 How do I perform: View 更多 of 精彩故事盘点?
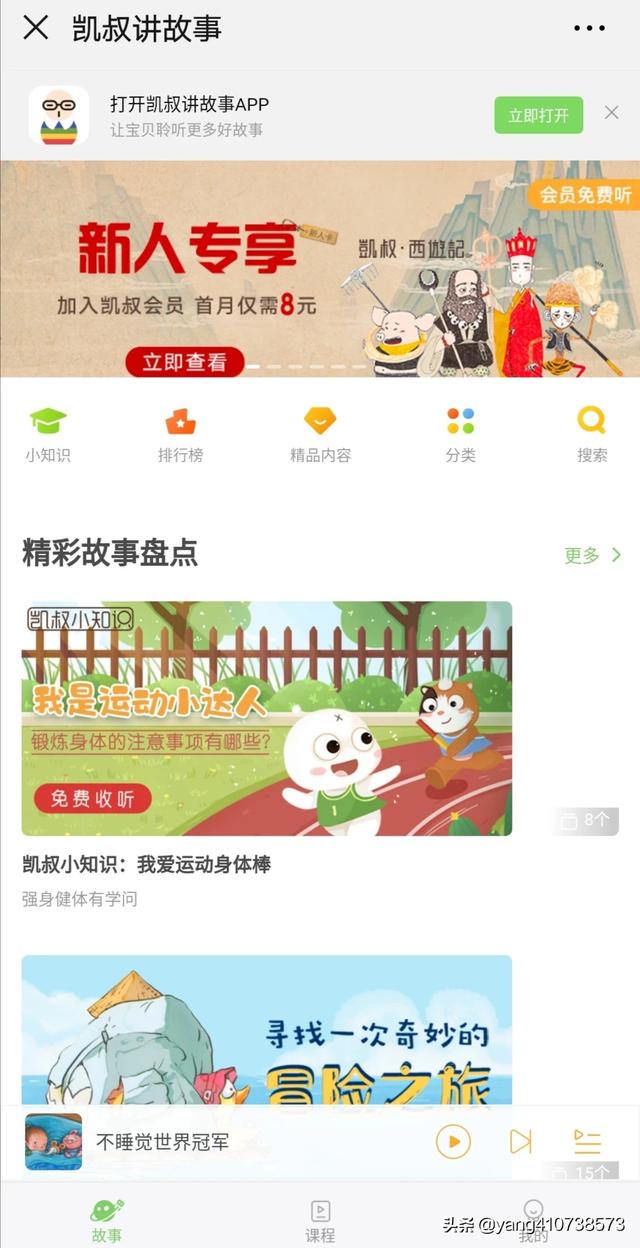[x=593, y=555]
